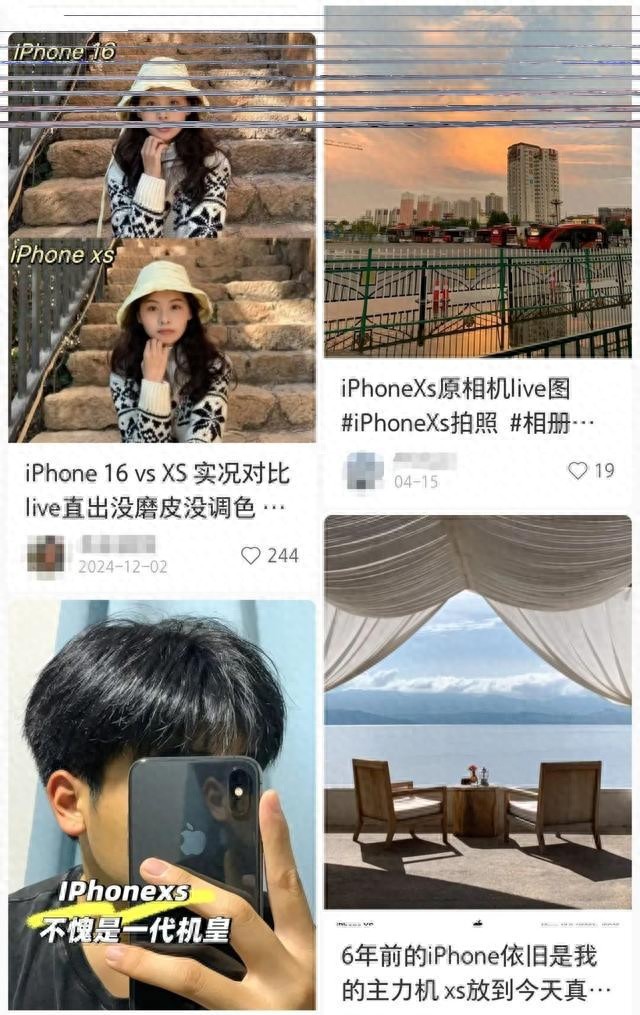Screen dimensions: 640x1015
Task: Like the iPhoneXs原相机live图 post
Action: pyautogui.click(x=578, y=470)
